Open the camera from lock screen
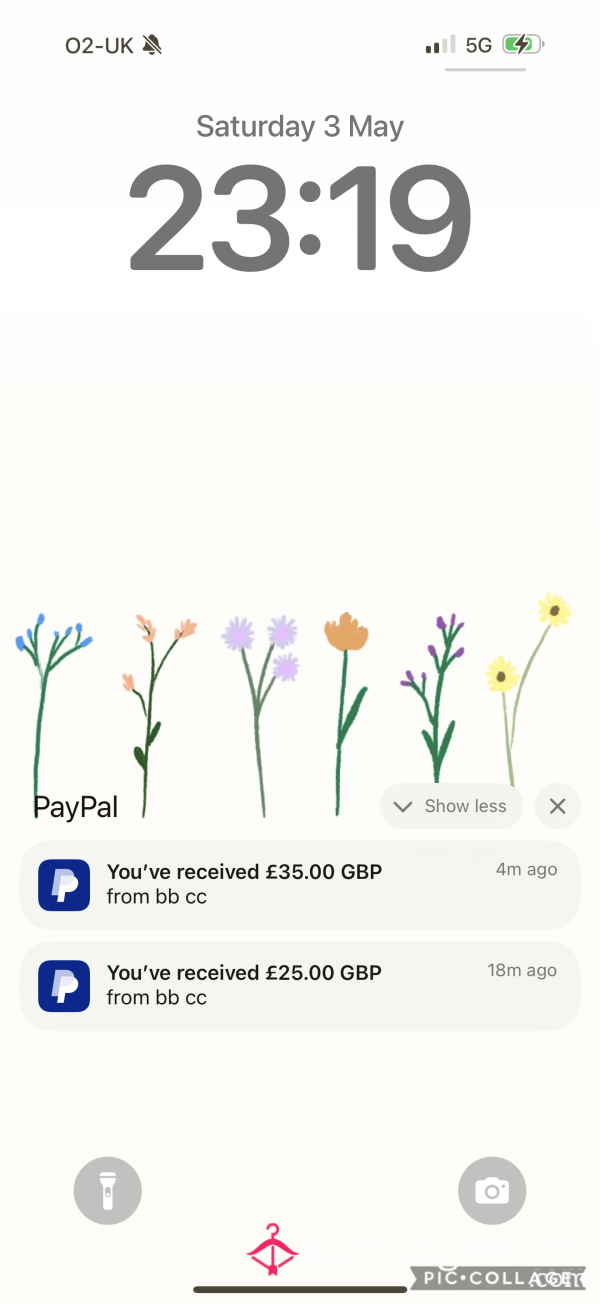The height and width of the screenshot is (1304, 600). pos(492,1191)
